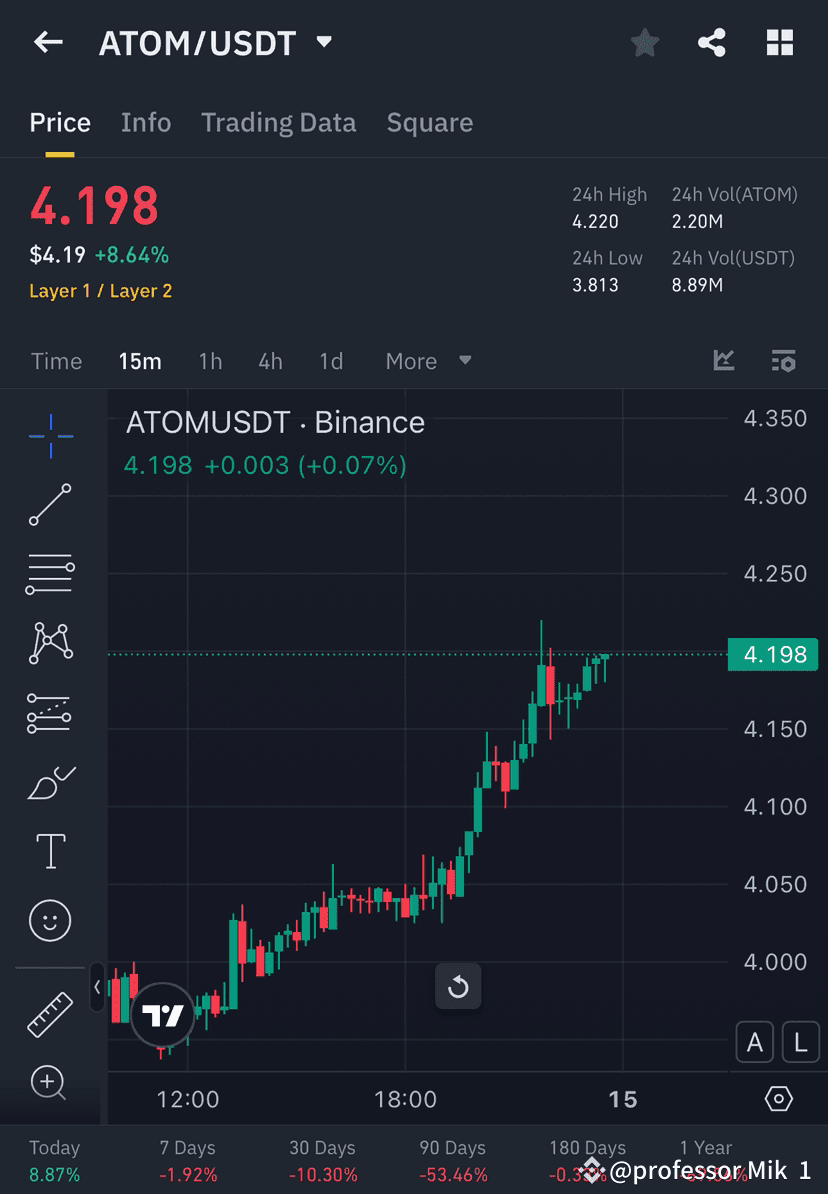
Task: Switch to the Trading Data tab
Action: (278, 122)
